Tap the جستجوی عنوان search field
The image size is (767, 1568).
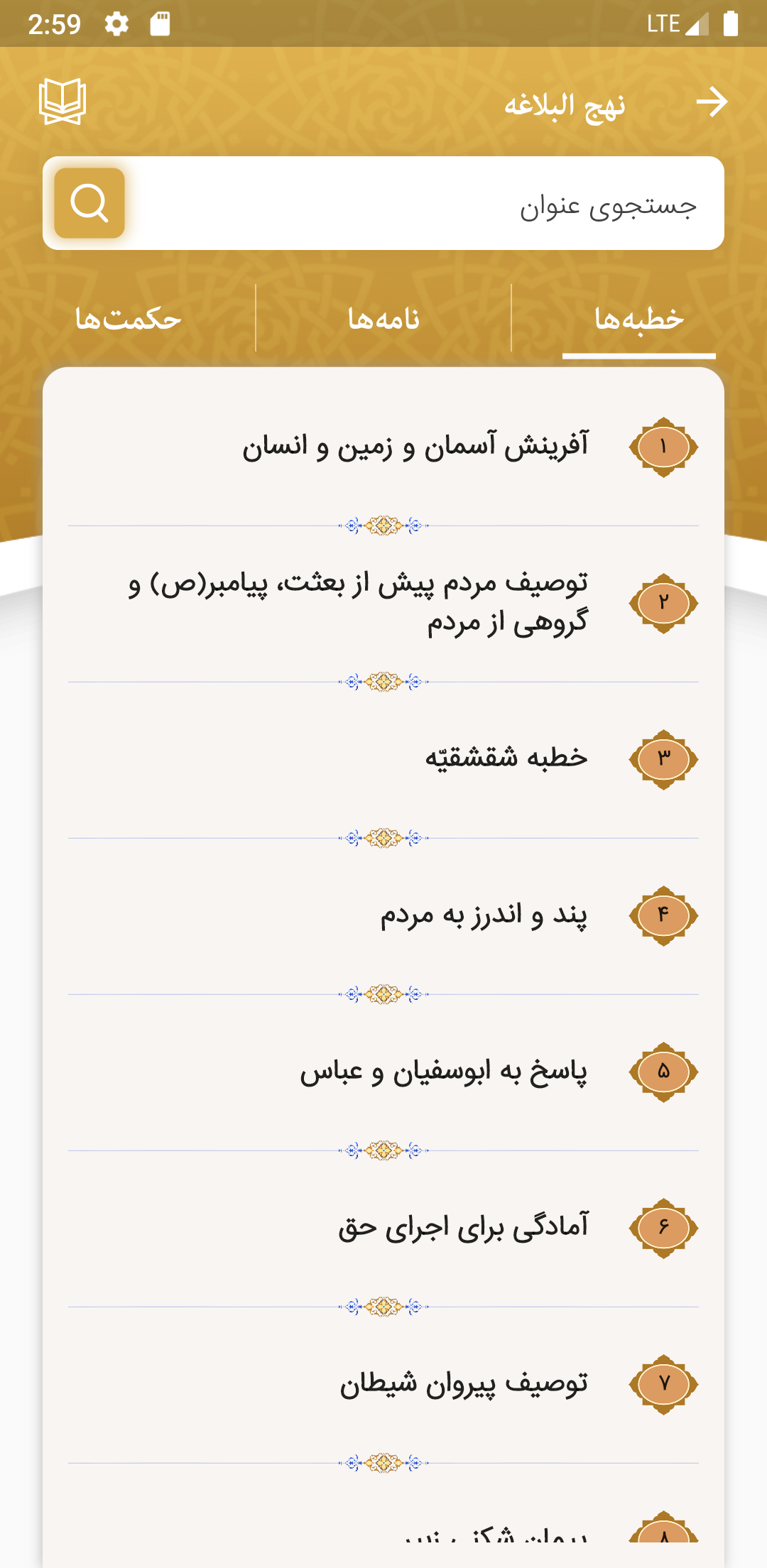click(426, 204)
